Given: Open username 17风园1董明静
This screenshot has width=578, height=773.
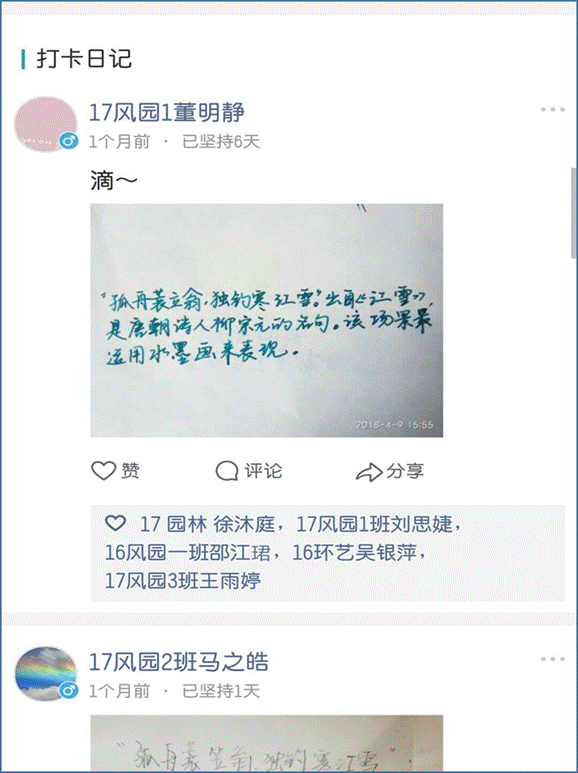Looking at the screenshot, I should coord(166,112).
